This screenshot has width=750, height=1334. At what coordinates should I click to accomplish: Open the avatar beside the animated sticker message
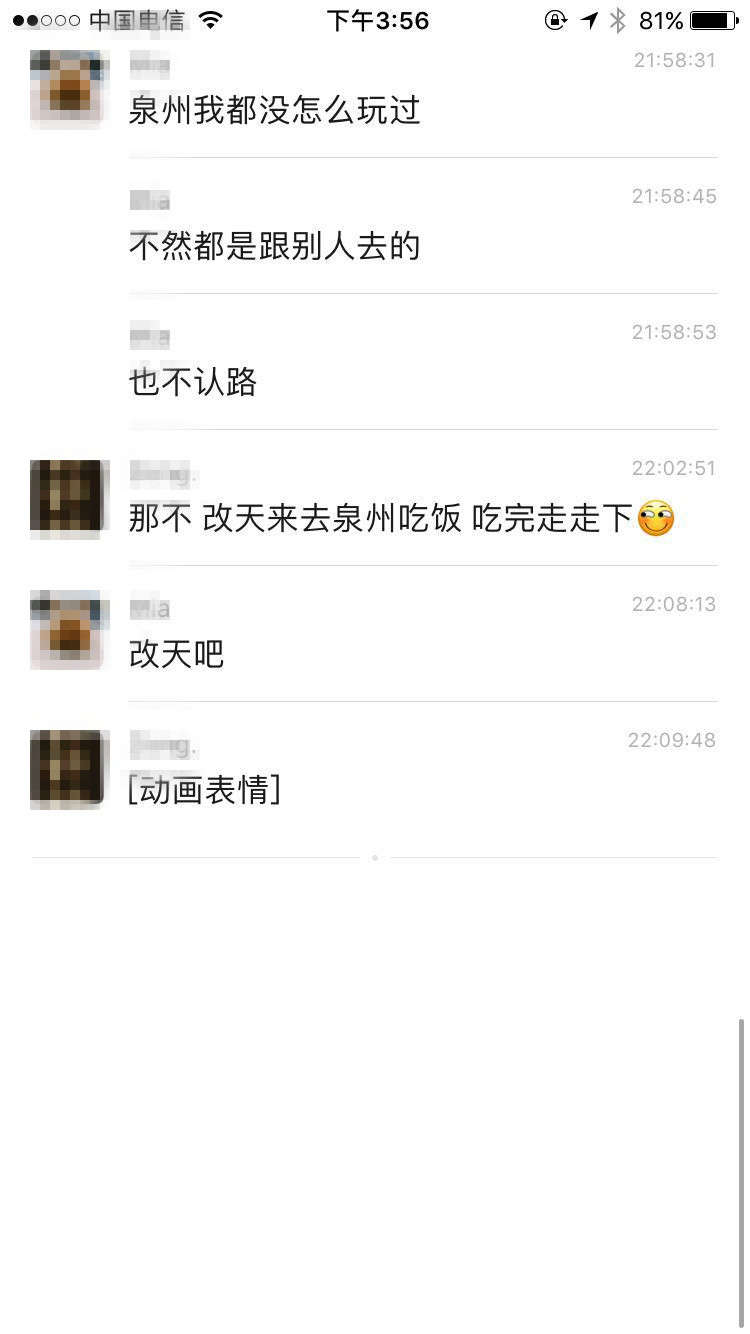tap(68, 768)
